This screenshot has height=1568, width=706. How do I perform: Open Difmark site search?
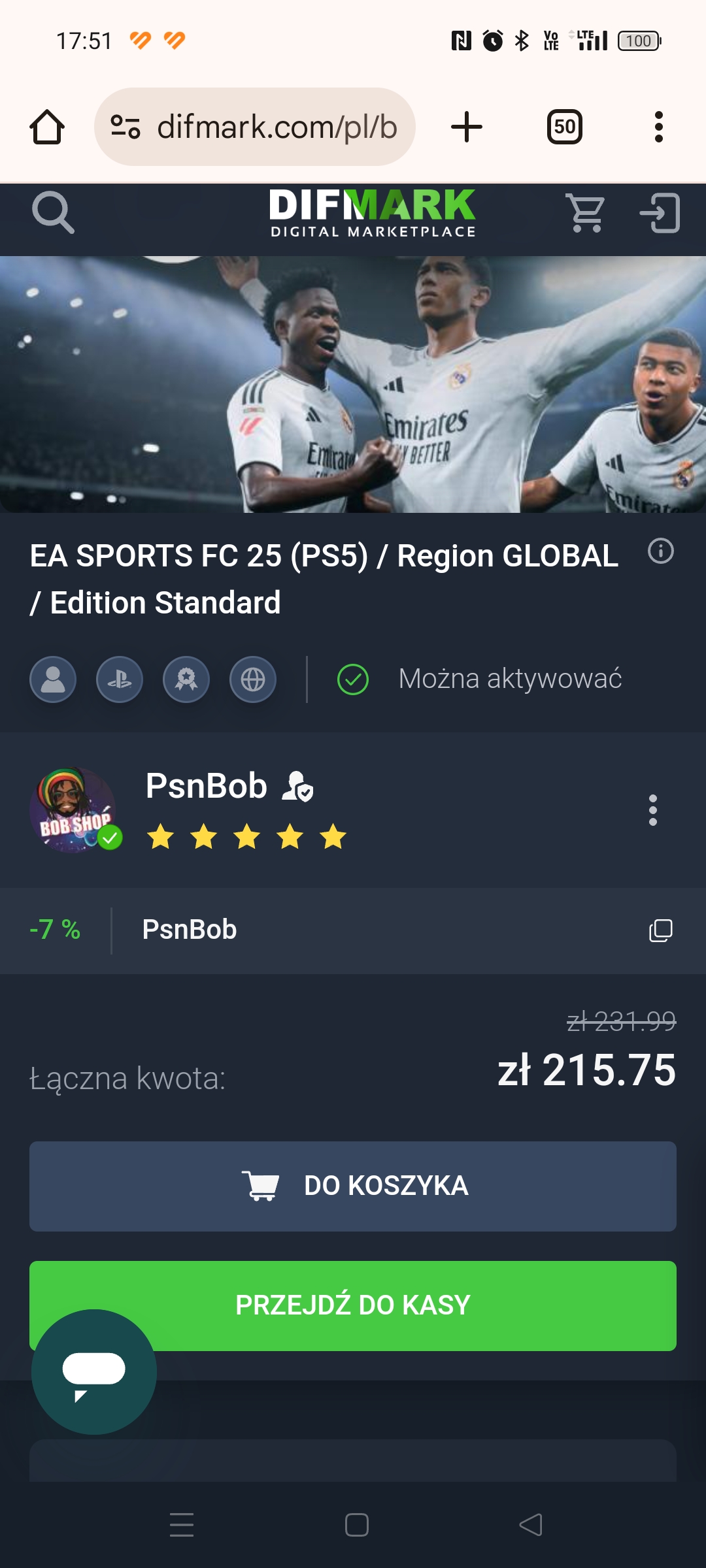pyautogui.click(x=53, y=212)
